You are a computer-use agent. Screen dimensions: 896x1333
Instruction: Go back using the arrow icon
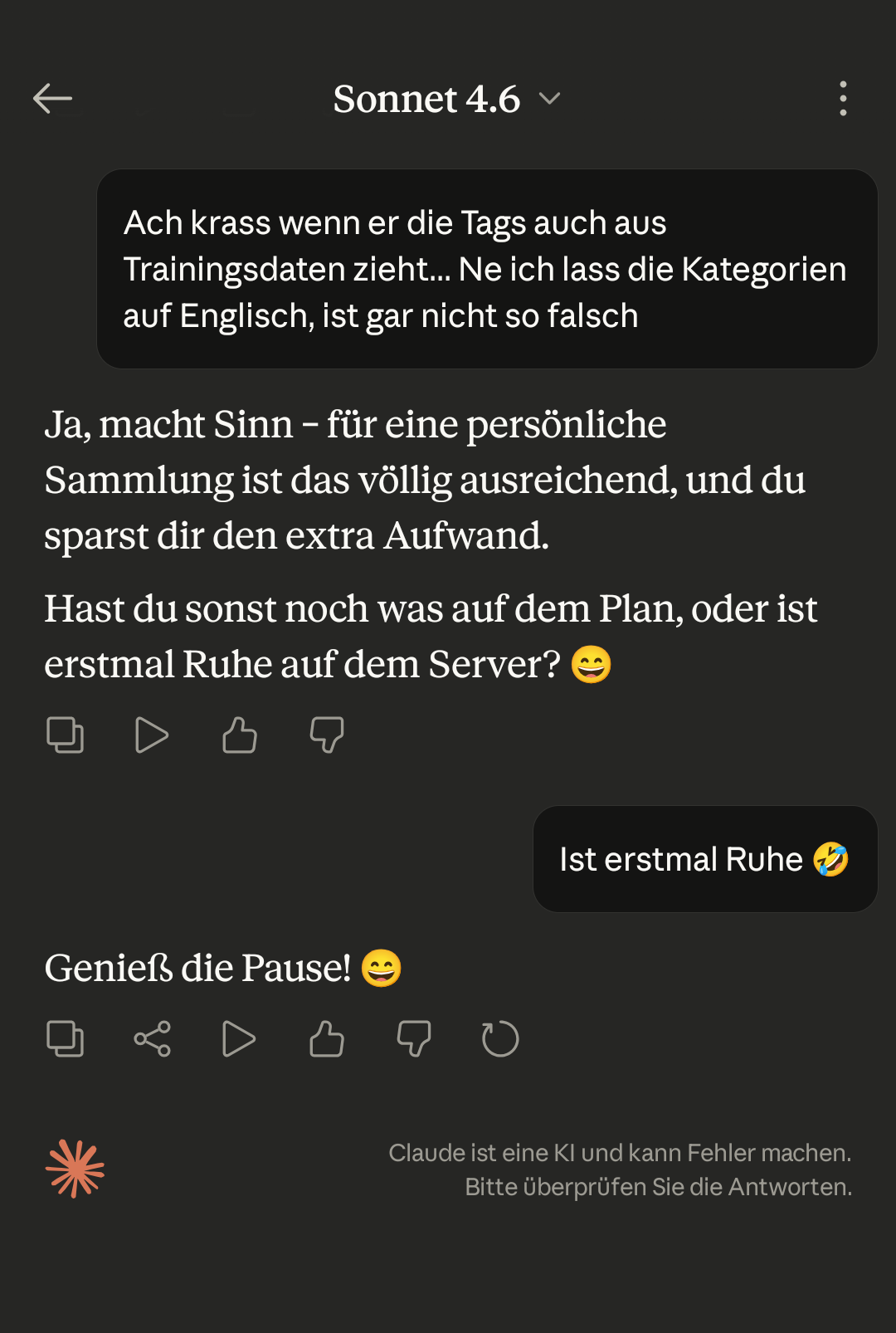coord(52,99)
